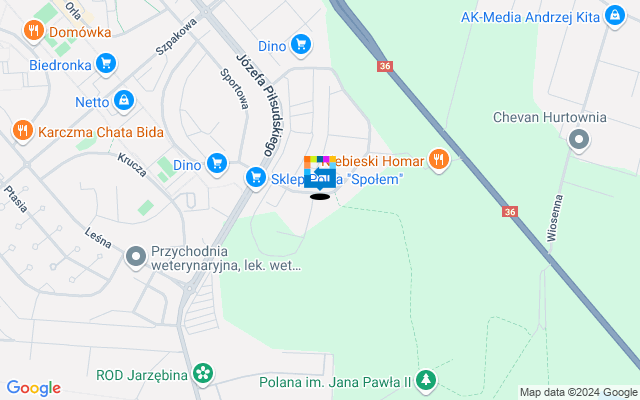
Task: Open the Przychodnia weterynaryjna marker
Action: click(x=136, y=258)
